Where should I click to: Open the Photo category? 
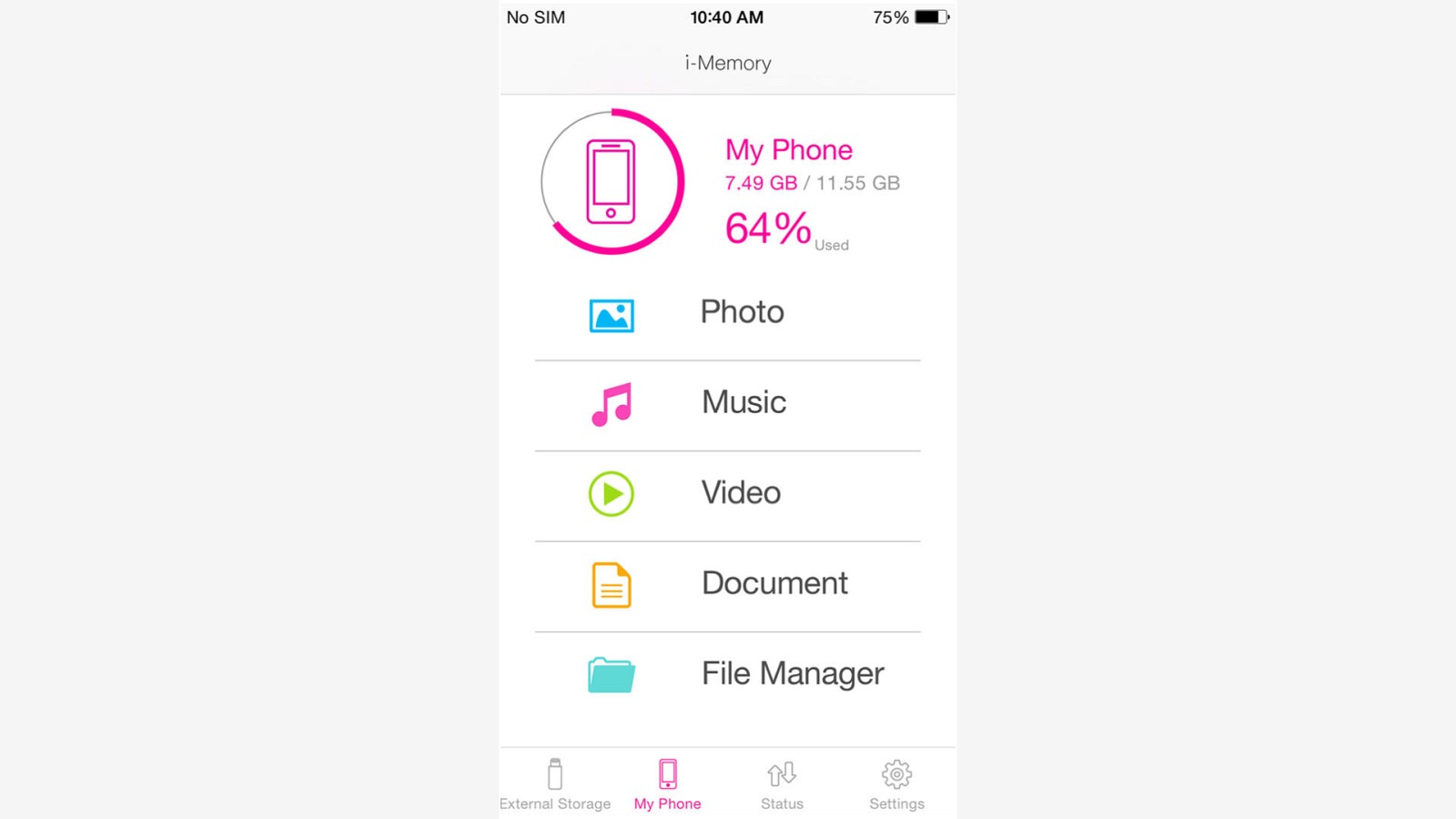click(x=728, y=313)
